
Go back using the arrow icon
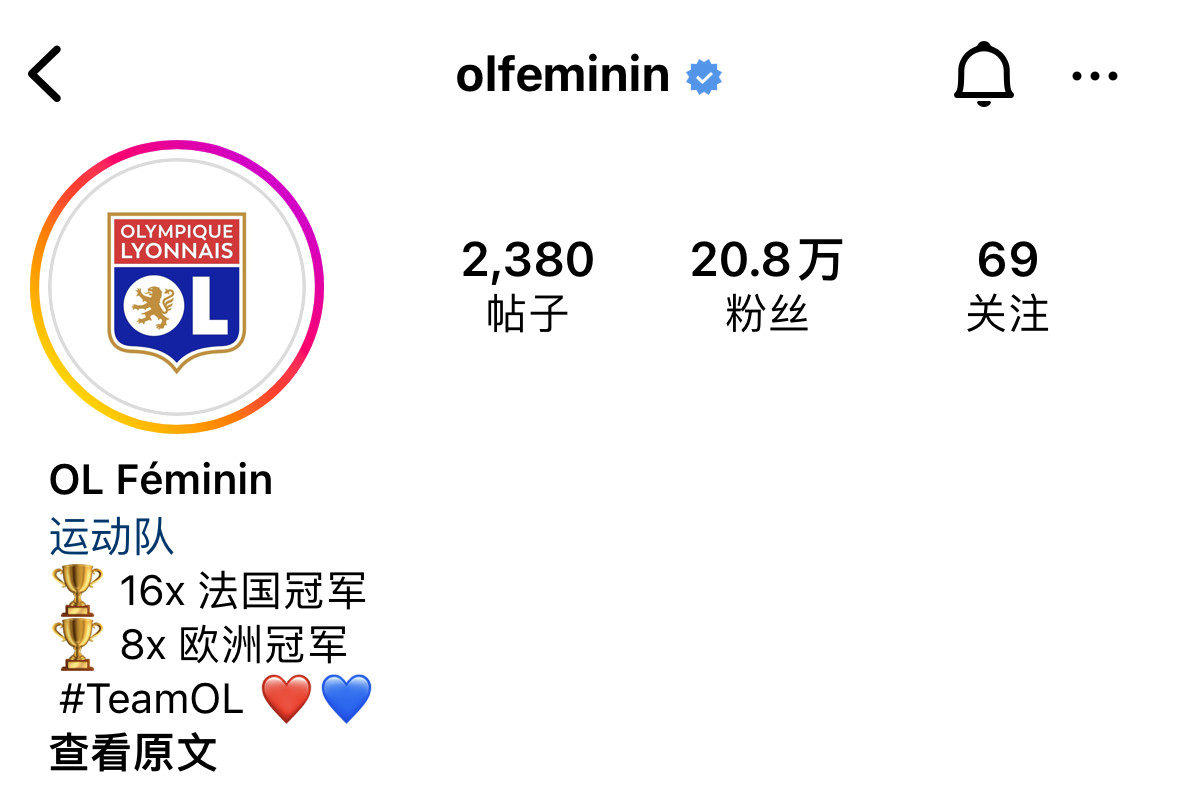point(45,74)
